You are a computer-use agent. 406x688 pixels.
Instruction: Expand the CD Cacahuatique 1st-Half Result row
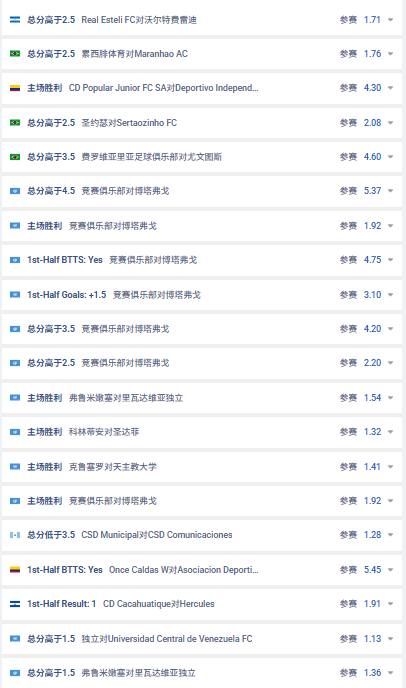390,604
